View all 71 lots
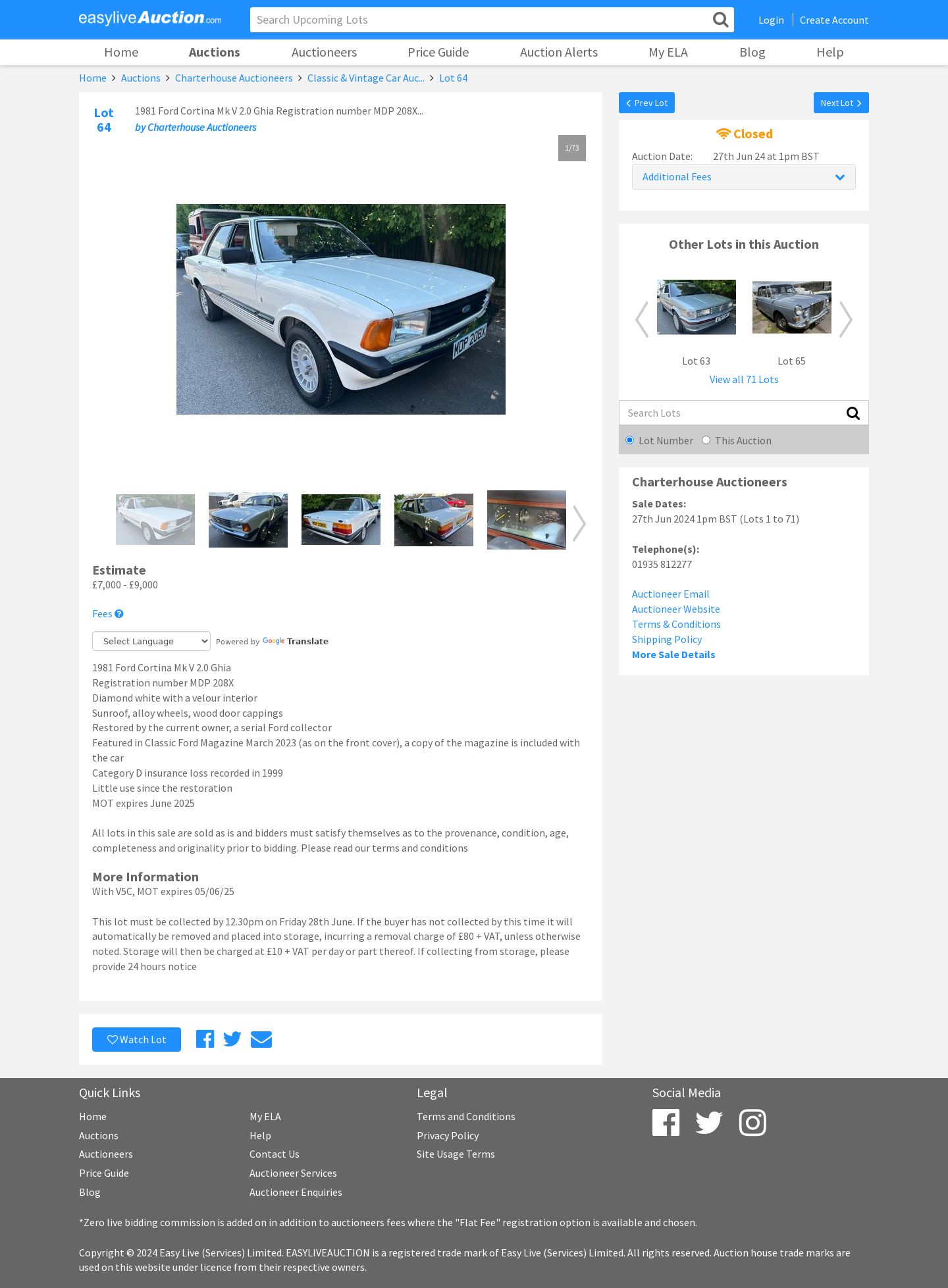948x1288 pixels. [x=743, y=379]
